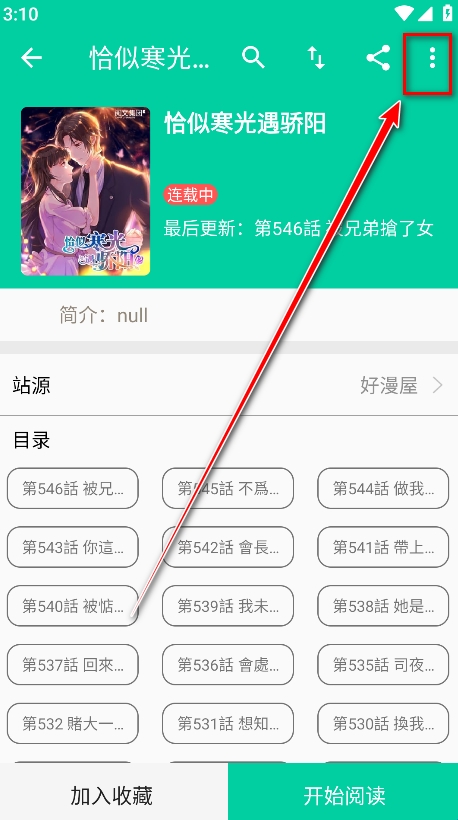Go back with the arrow icon

(31, 58)
